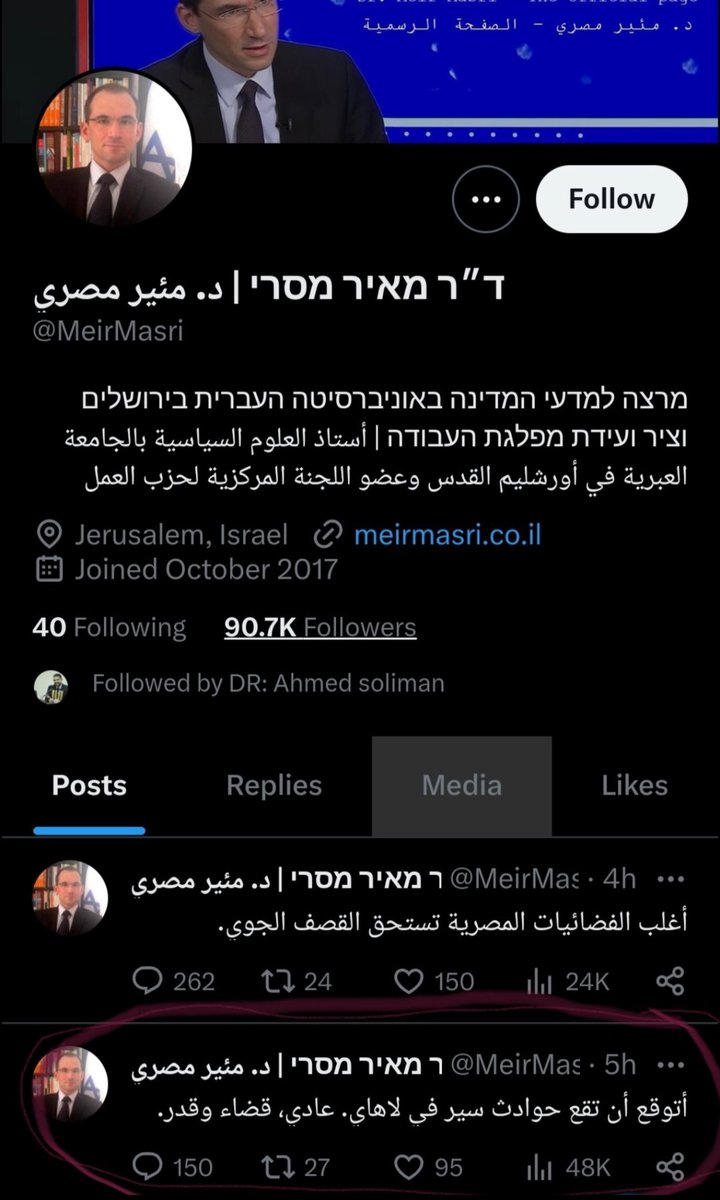This screenshot has height=1200, width=720.
Task: Switch to the Likes tab
Action: (x=634, y=785)
